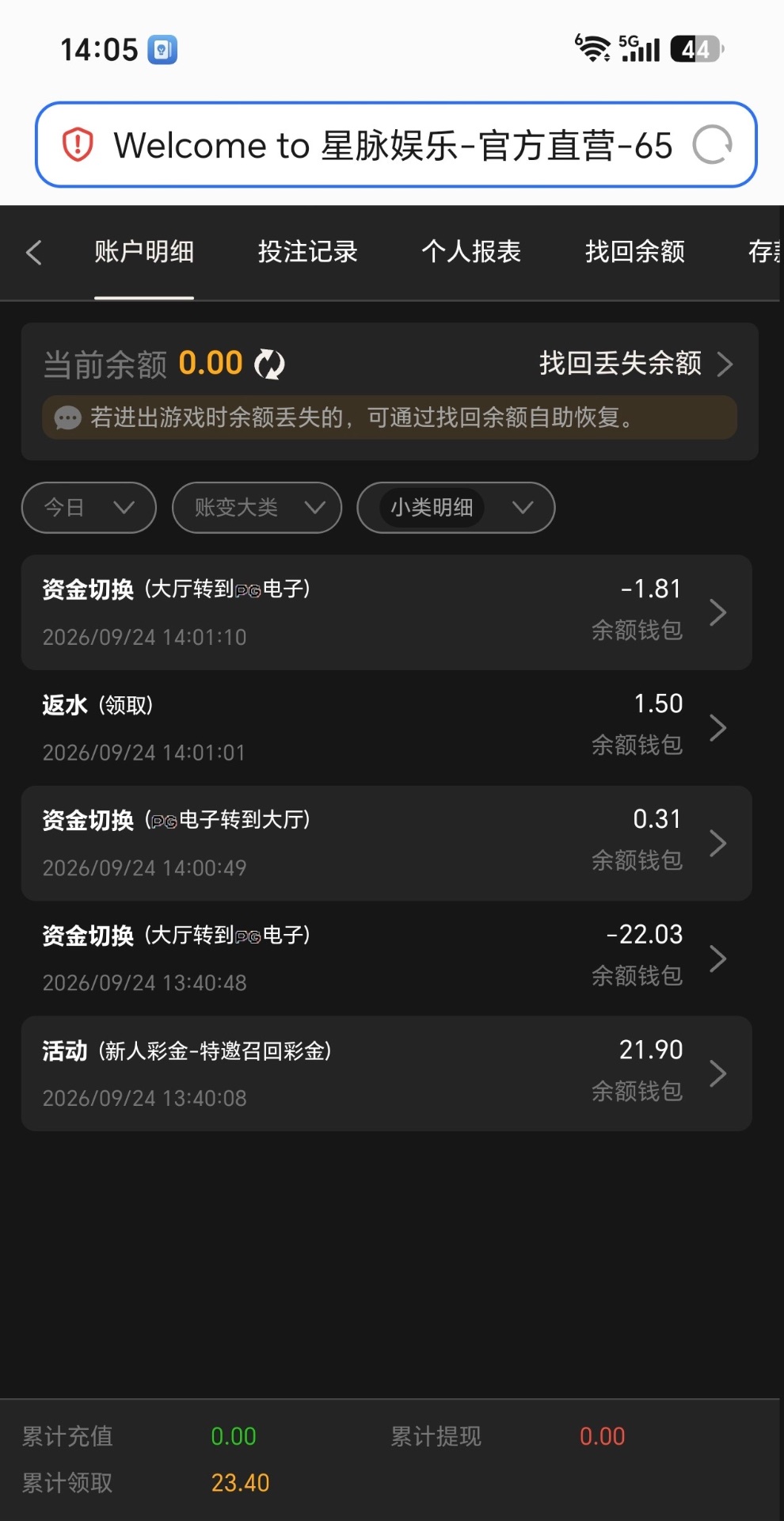The width and height of the screenshot is (784, 1521).
Task: Expand the 今日 date dropdown
Action: tap(89, 507)
